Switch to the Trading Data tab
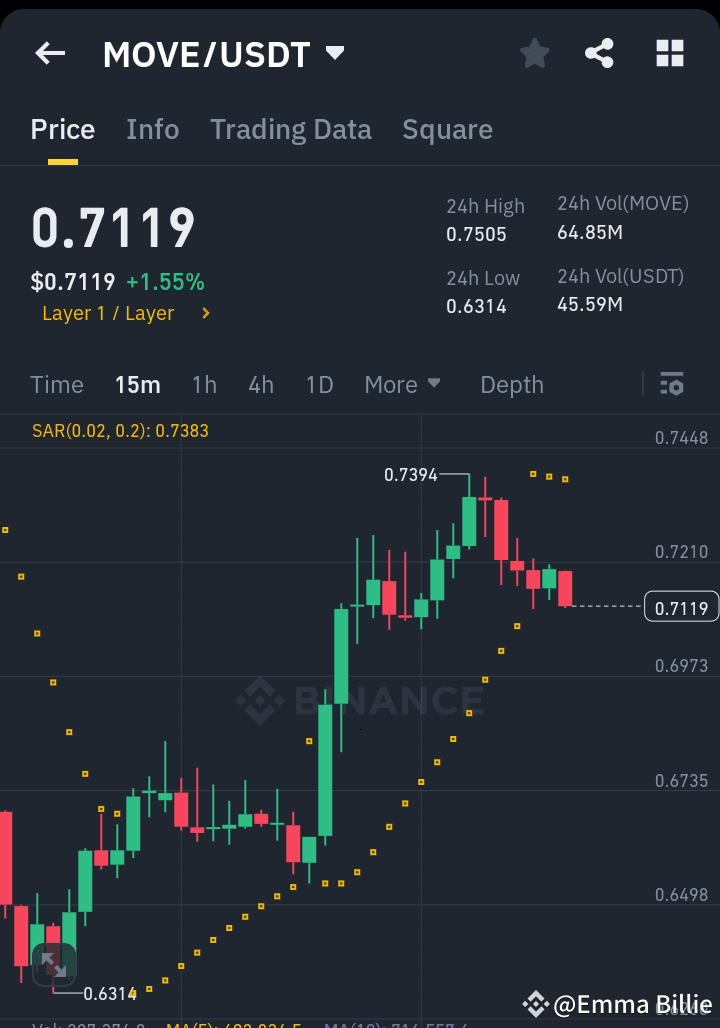720x1028 pixels. point(291,129)
